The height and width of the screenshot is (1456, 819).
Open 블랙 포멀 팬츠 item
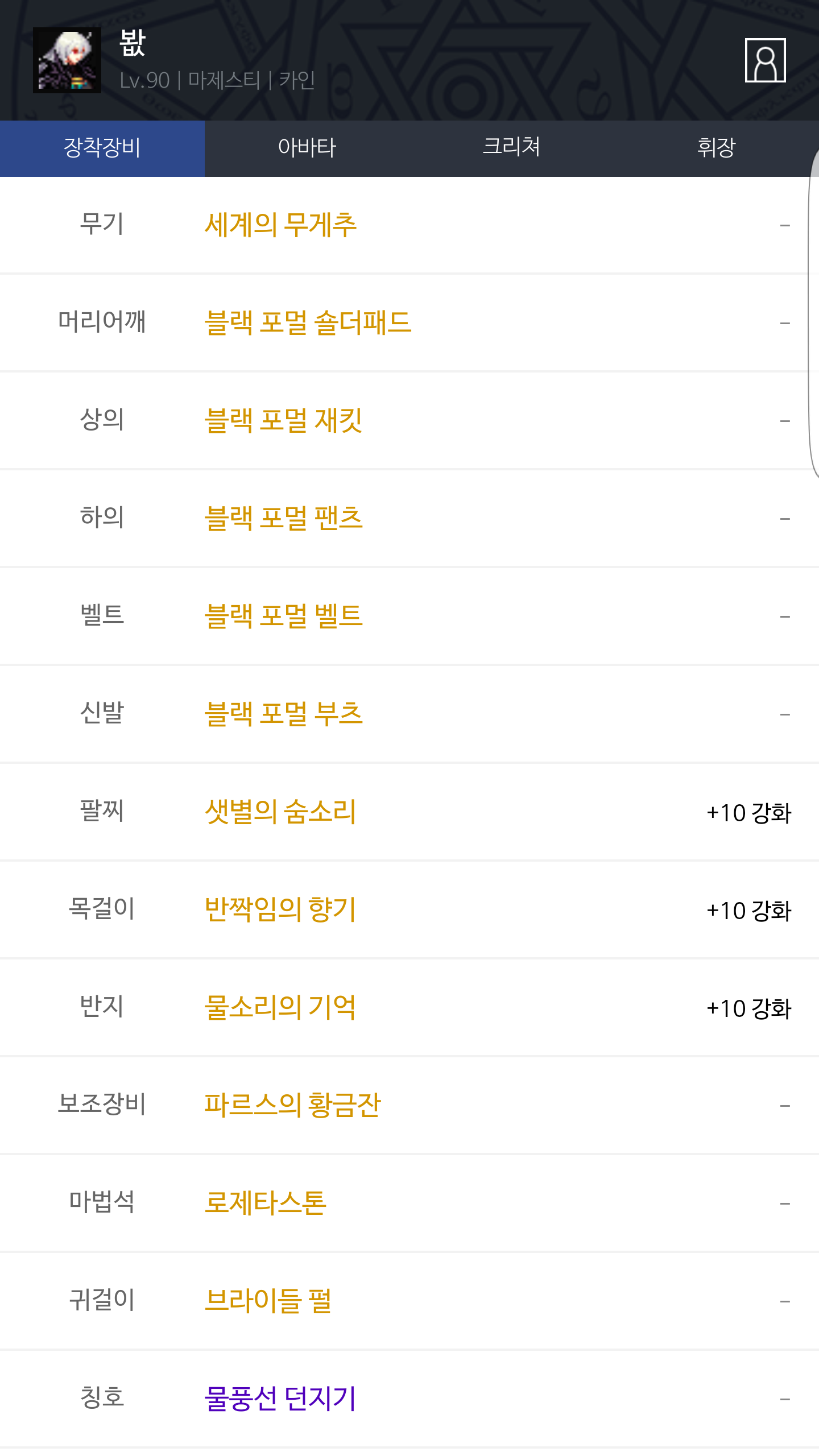pos(283,518)
